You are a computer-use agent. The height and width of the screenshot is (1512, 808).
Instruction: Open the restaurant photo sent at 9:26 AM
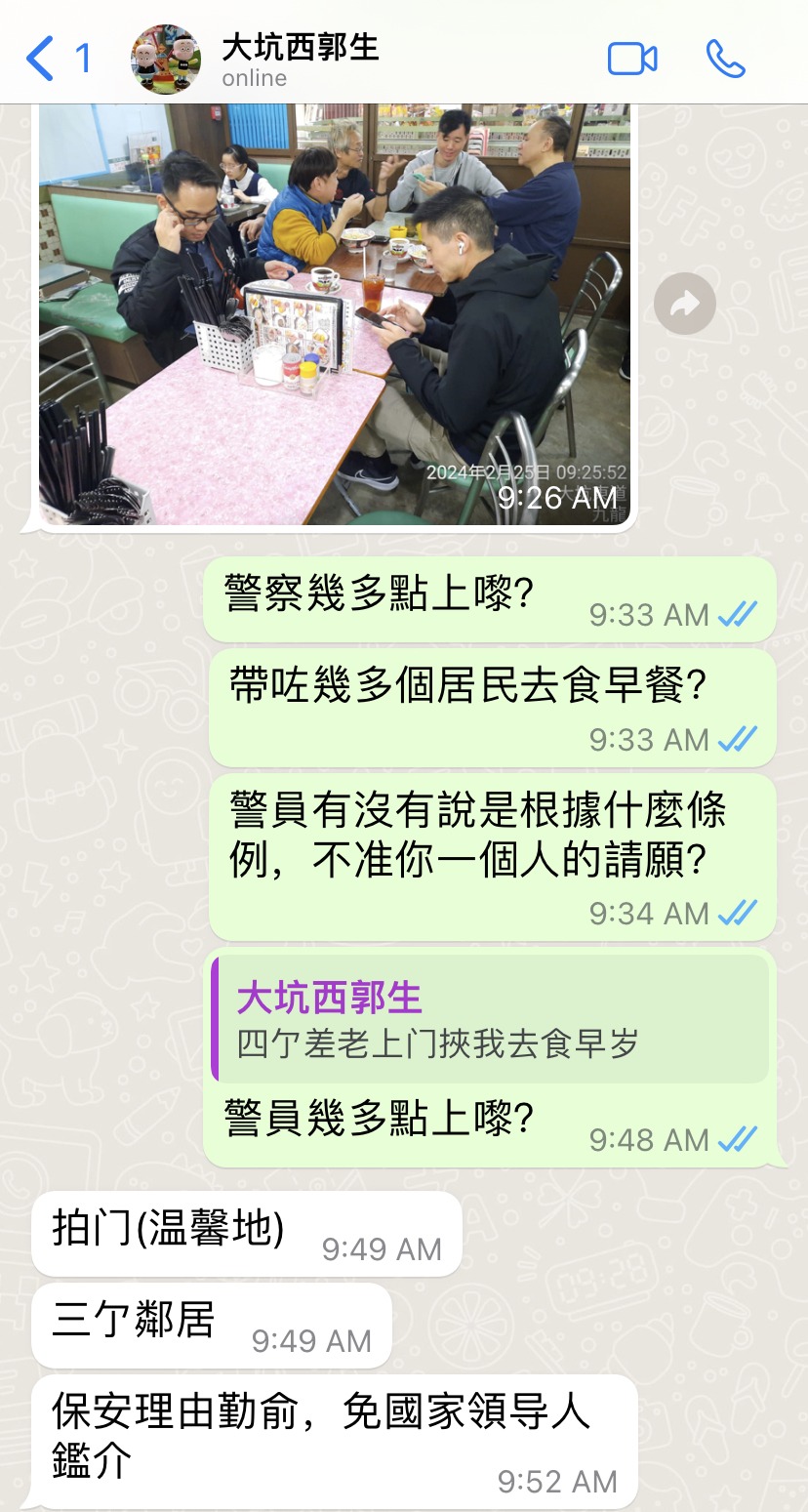pyautogui.click(x=335, y=314)
